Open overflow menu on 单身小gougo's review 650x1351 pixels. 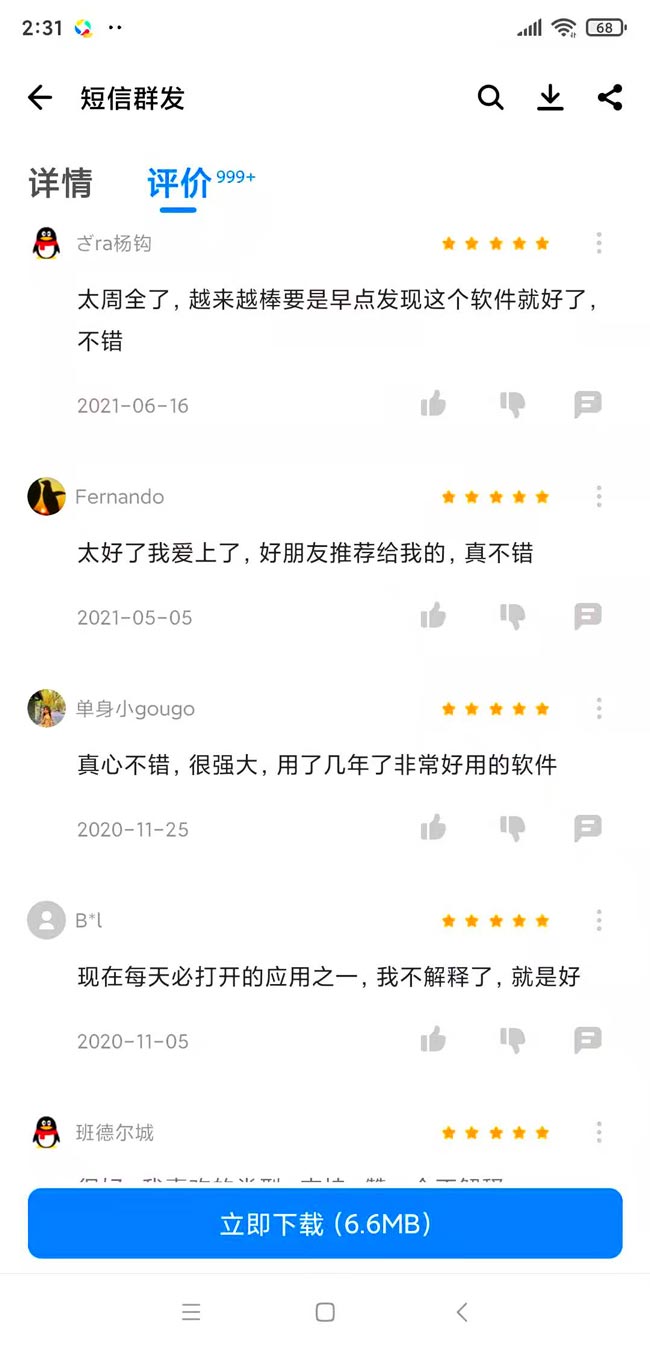pos(598,708)
